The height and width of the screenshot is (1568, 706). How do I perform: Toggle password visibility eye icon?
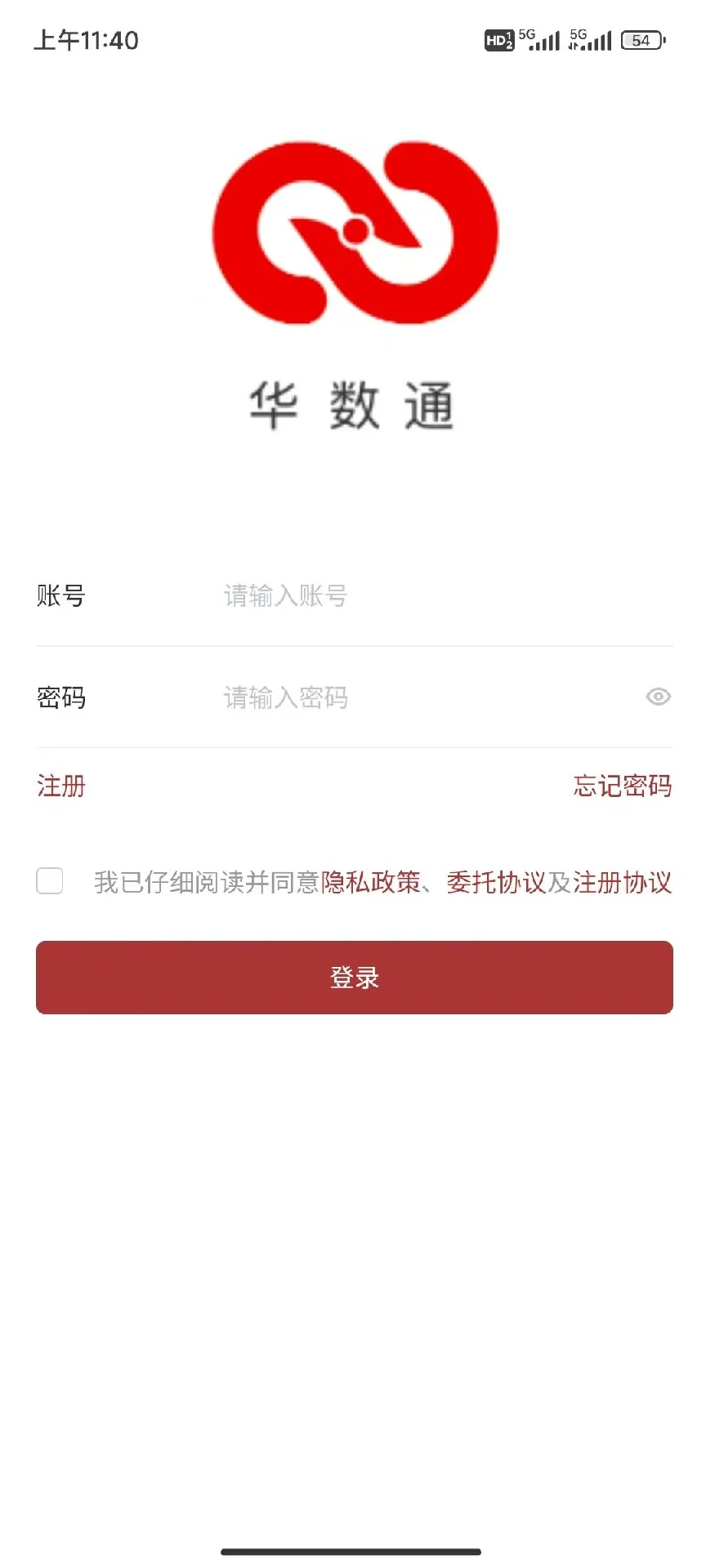pos(658,697)
